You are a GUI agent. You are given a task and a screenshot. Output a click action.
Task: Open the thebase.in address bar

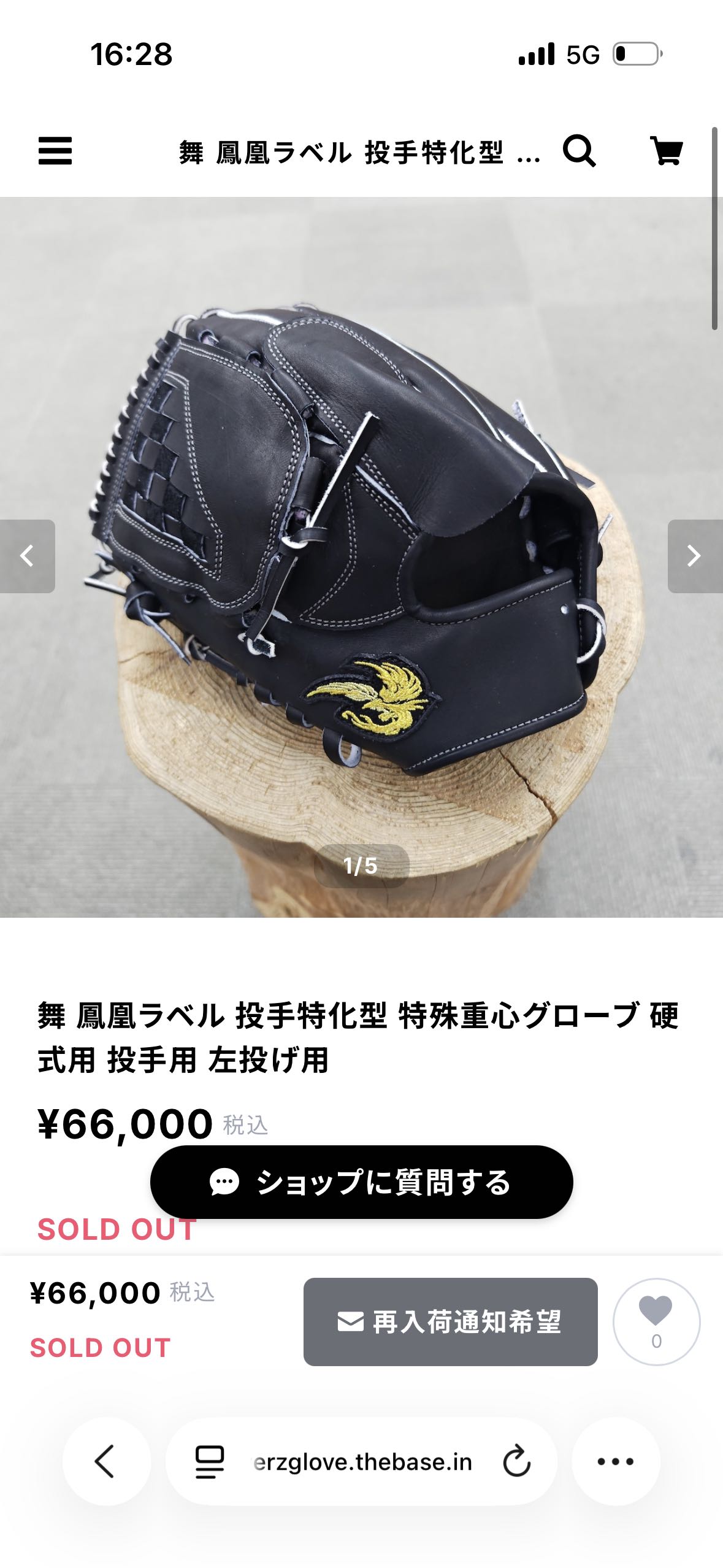[362, 1462]
